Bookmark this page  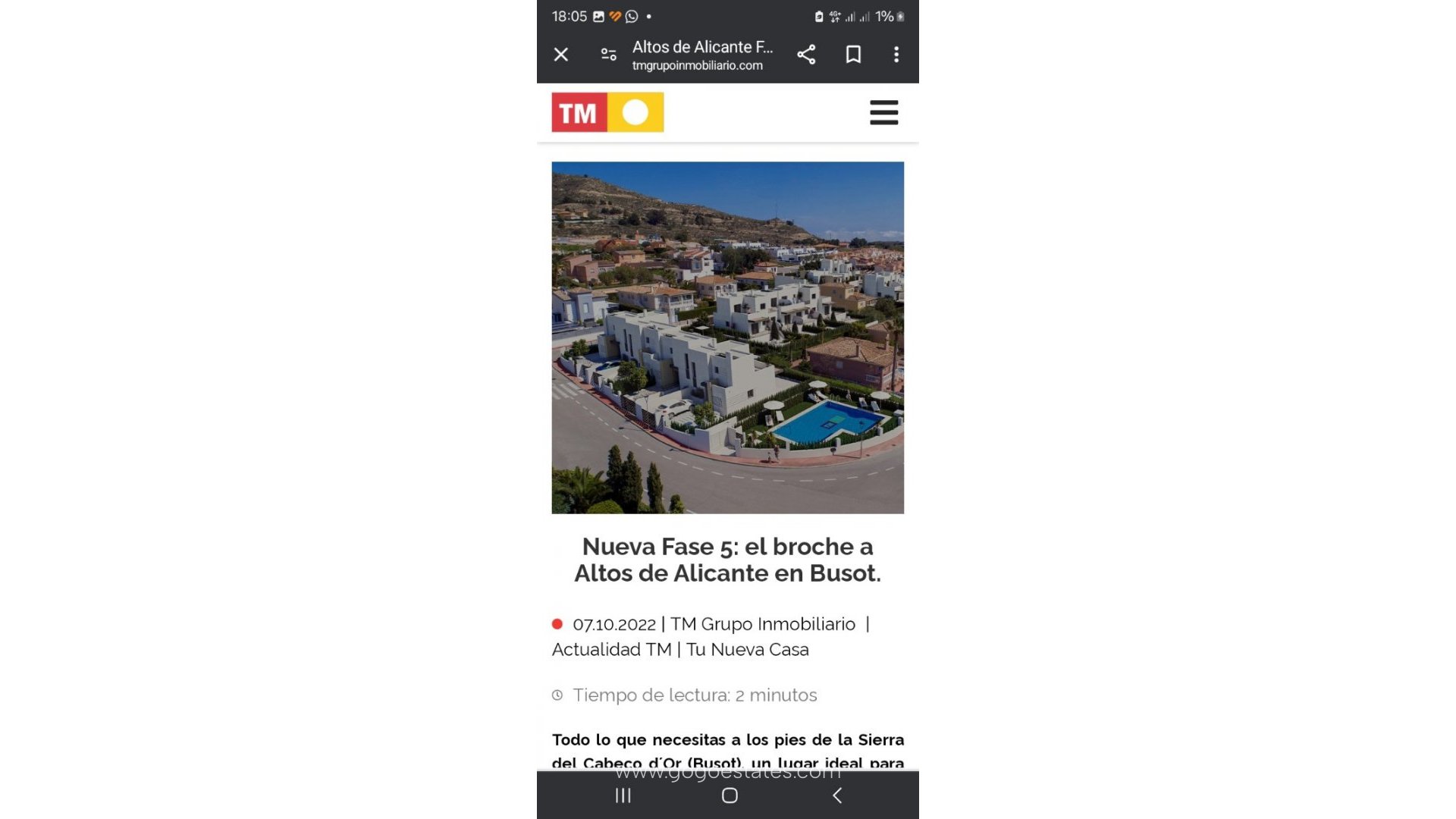pyautogui.click(x=853, y=55)
